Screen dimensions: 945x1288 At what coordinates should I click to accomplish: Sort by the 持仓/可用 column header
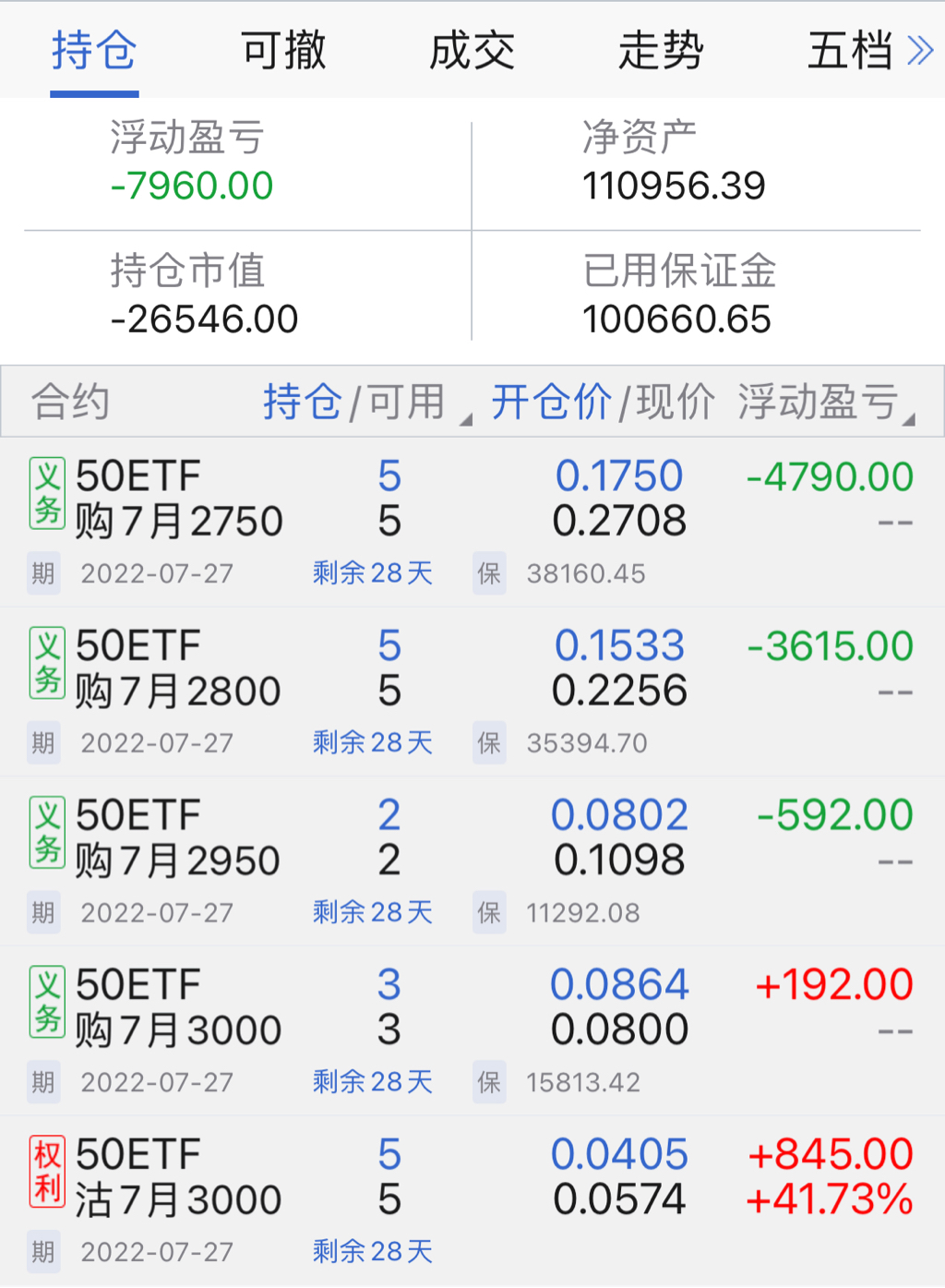355,403
